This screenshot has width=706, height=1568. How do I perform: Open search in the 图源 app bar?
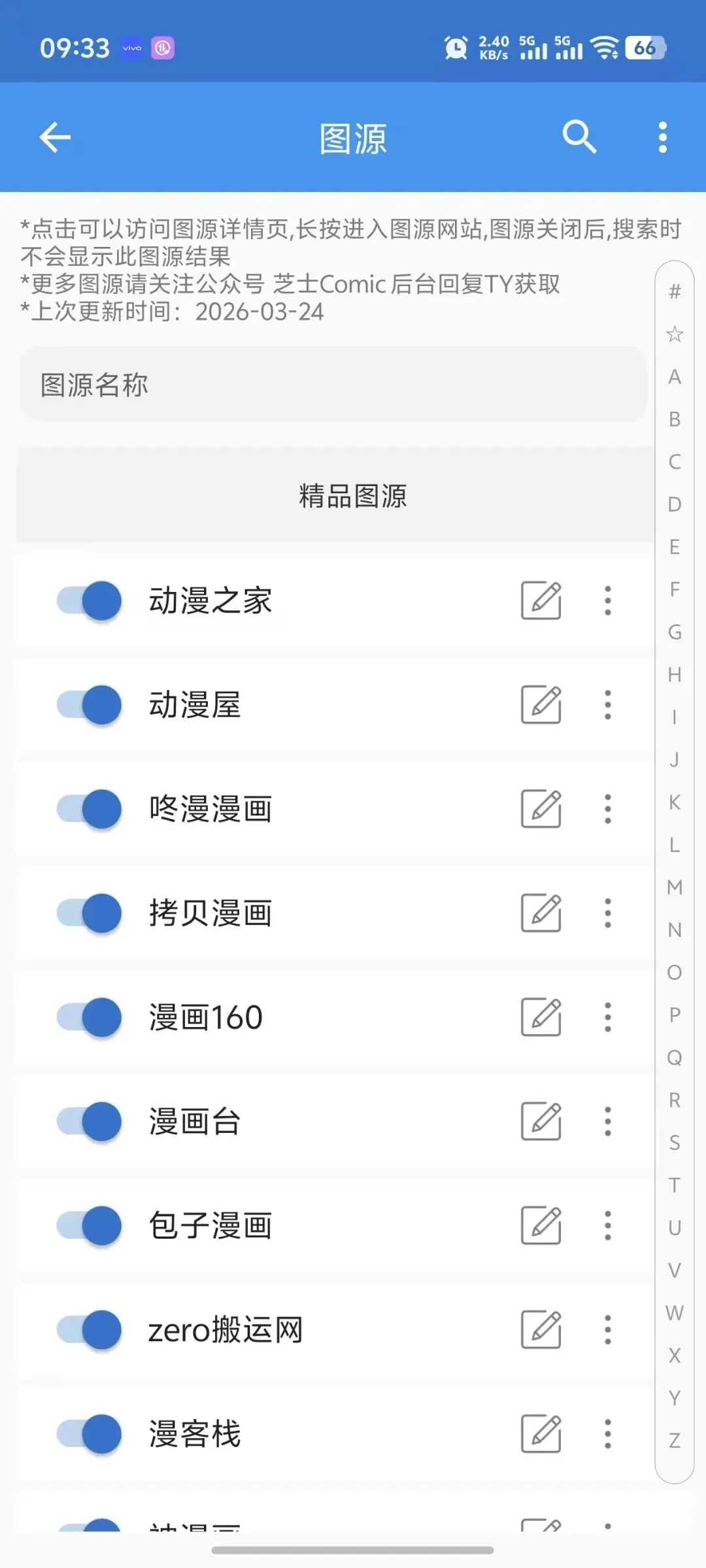tap(579, 137)
